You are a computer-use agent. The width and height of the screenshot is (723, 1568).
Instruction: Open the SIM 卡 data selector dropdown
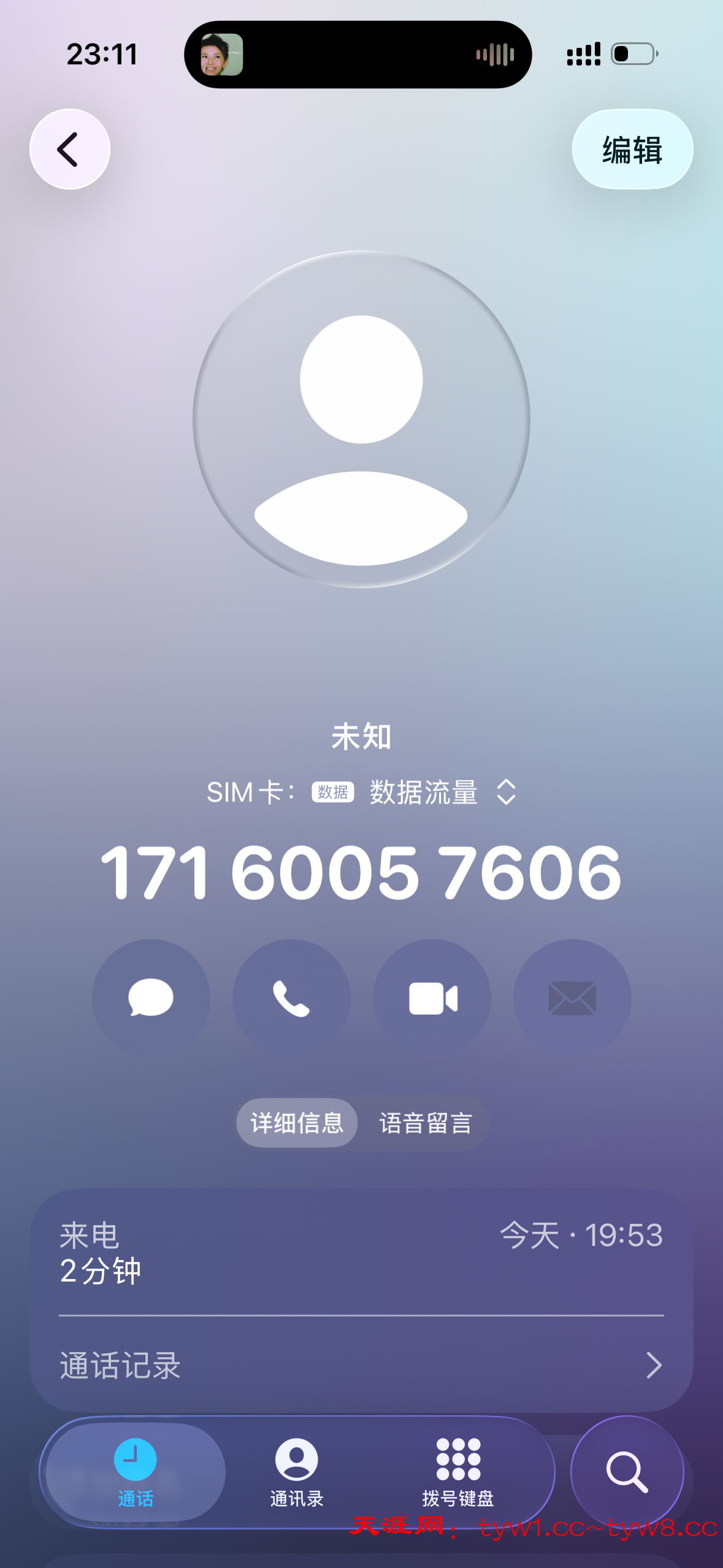507,793
